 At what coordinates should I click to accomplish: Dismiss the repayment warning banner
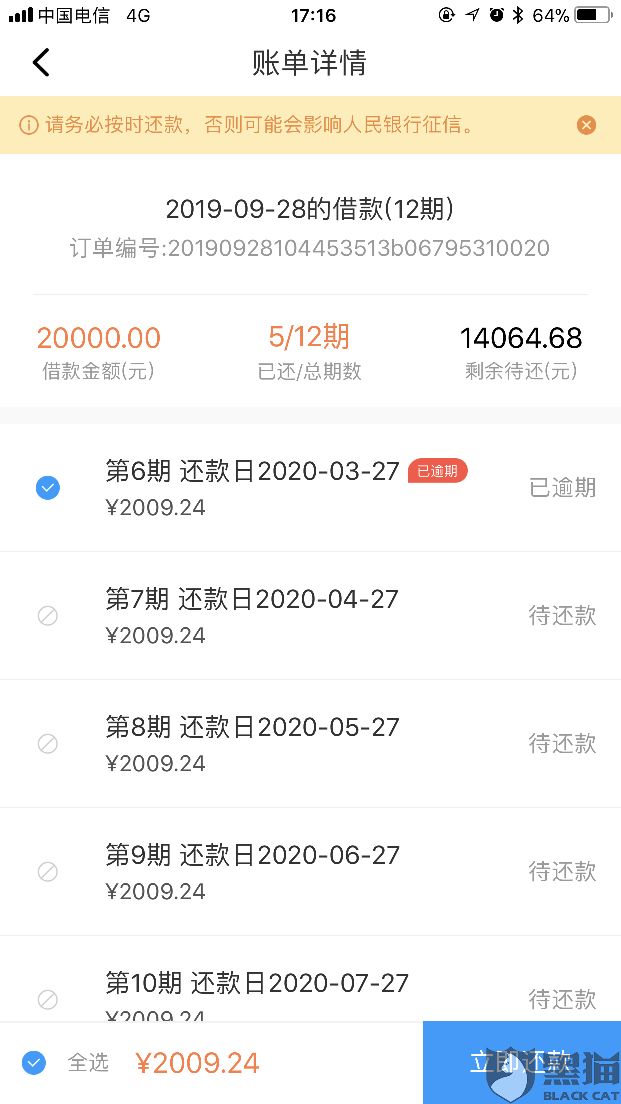(586, 125)
